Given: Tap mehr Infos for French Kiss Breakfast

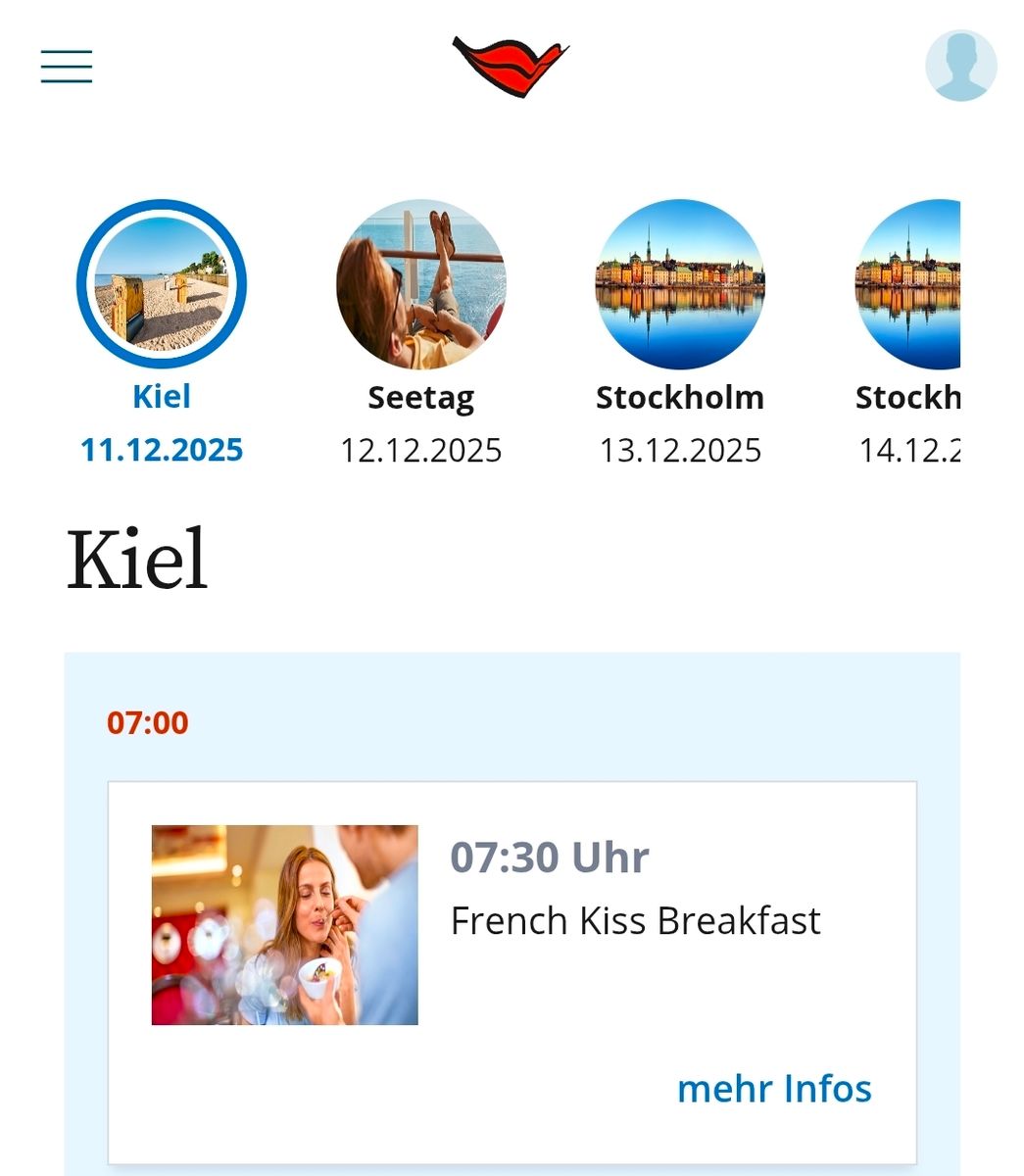Looking at the screenshot, I should 774,1088.
